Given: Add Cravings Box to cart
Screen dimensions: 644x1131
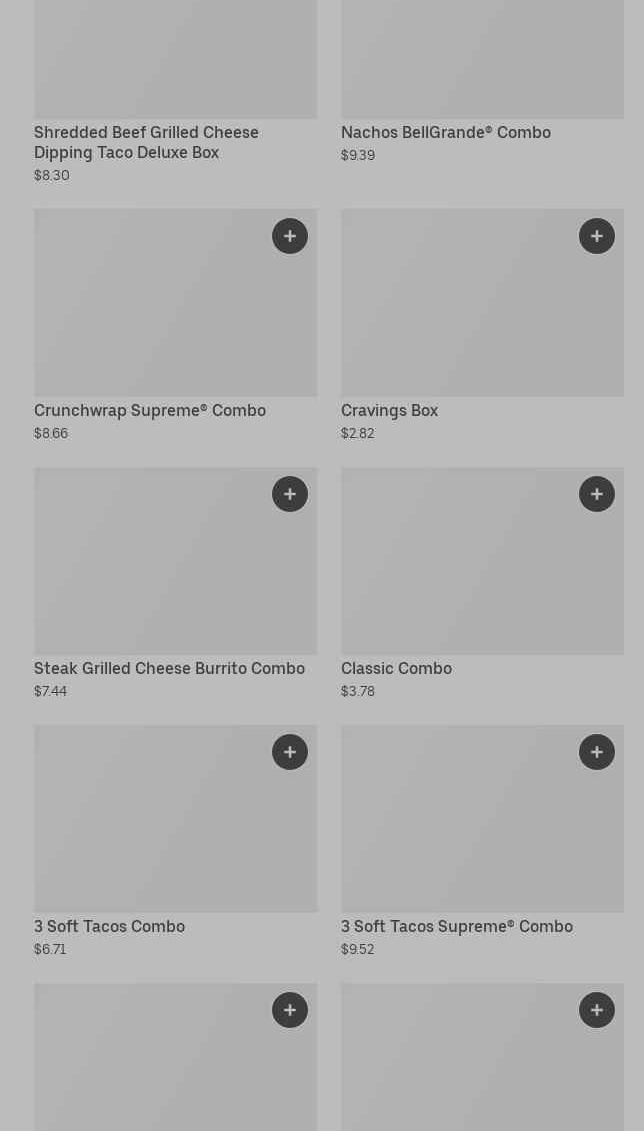Looking at the screenshot, I should 597,236.
